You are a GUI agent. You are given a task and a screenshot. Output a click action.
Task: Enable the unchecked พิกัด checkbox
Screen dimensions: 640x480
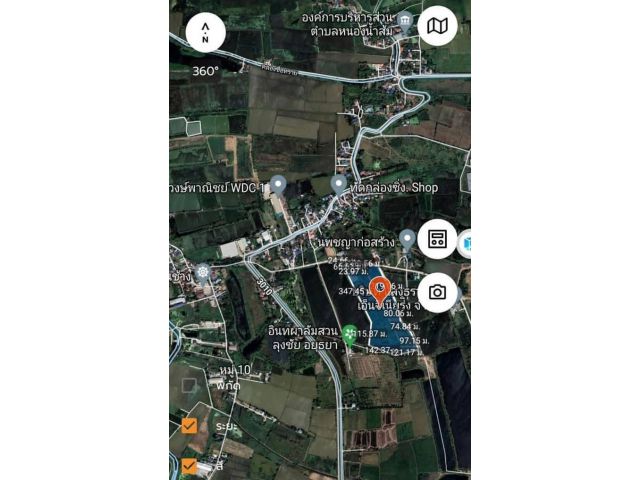click(189, 386)
